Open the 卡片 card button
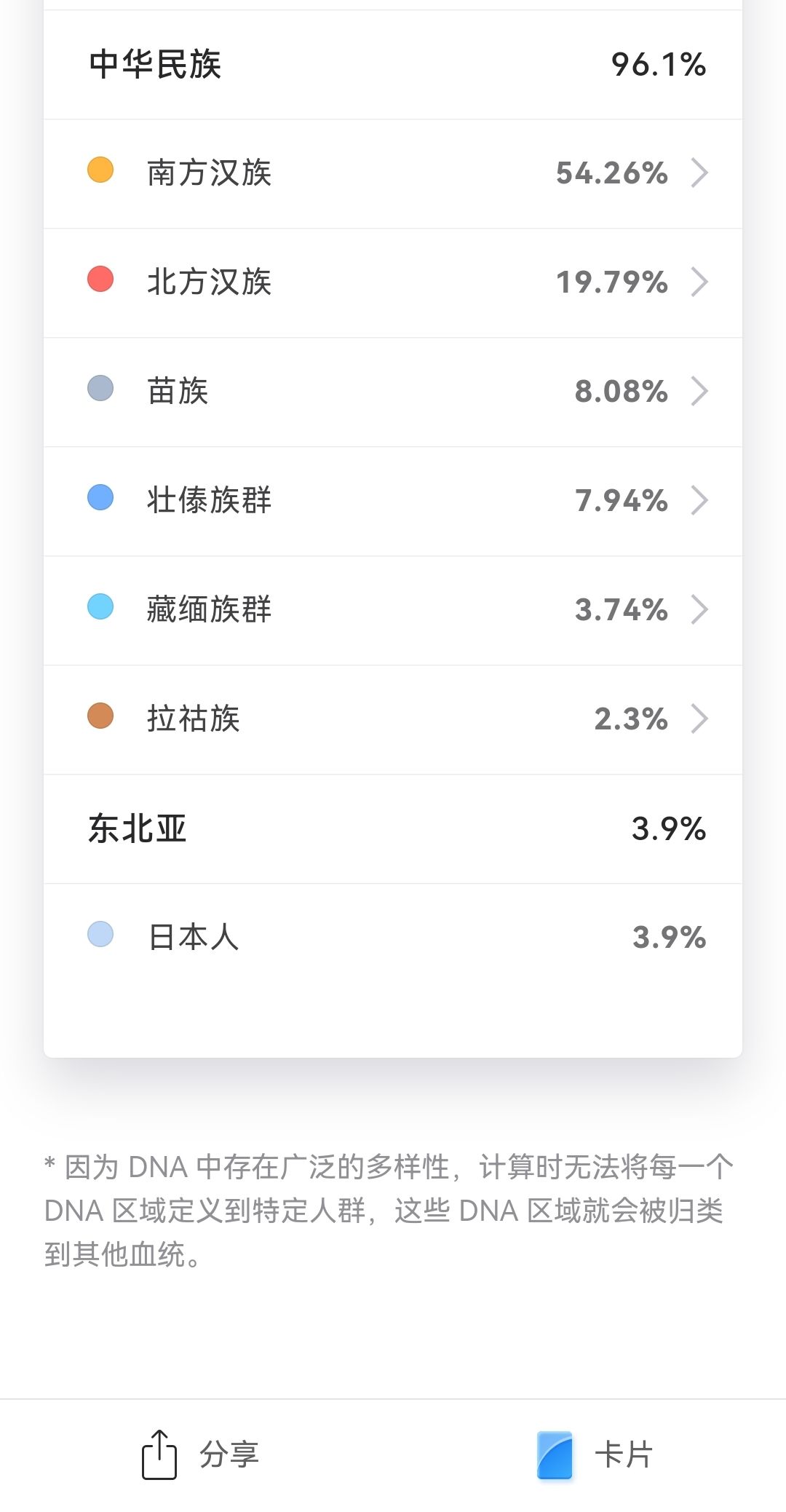Viewport: 786px width, 1512px height. 595,1454
